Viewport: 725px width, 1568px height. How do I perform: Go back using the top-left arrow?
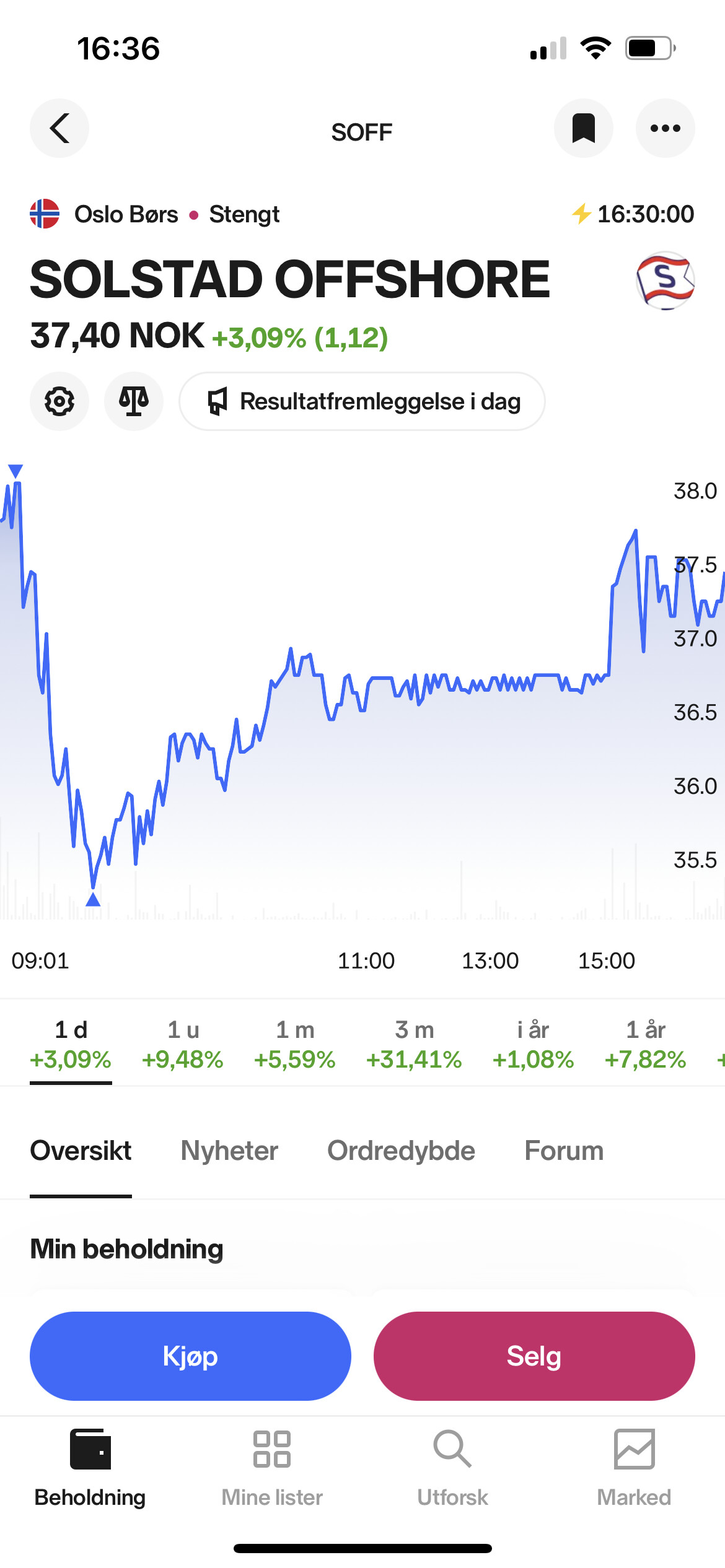59,128
